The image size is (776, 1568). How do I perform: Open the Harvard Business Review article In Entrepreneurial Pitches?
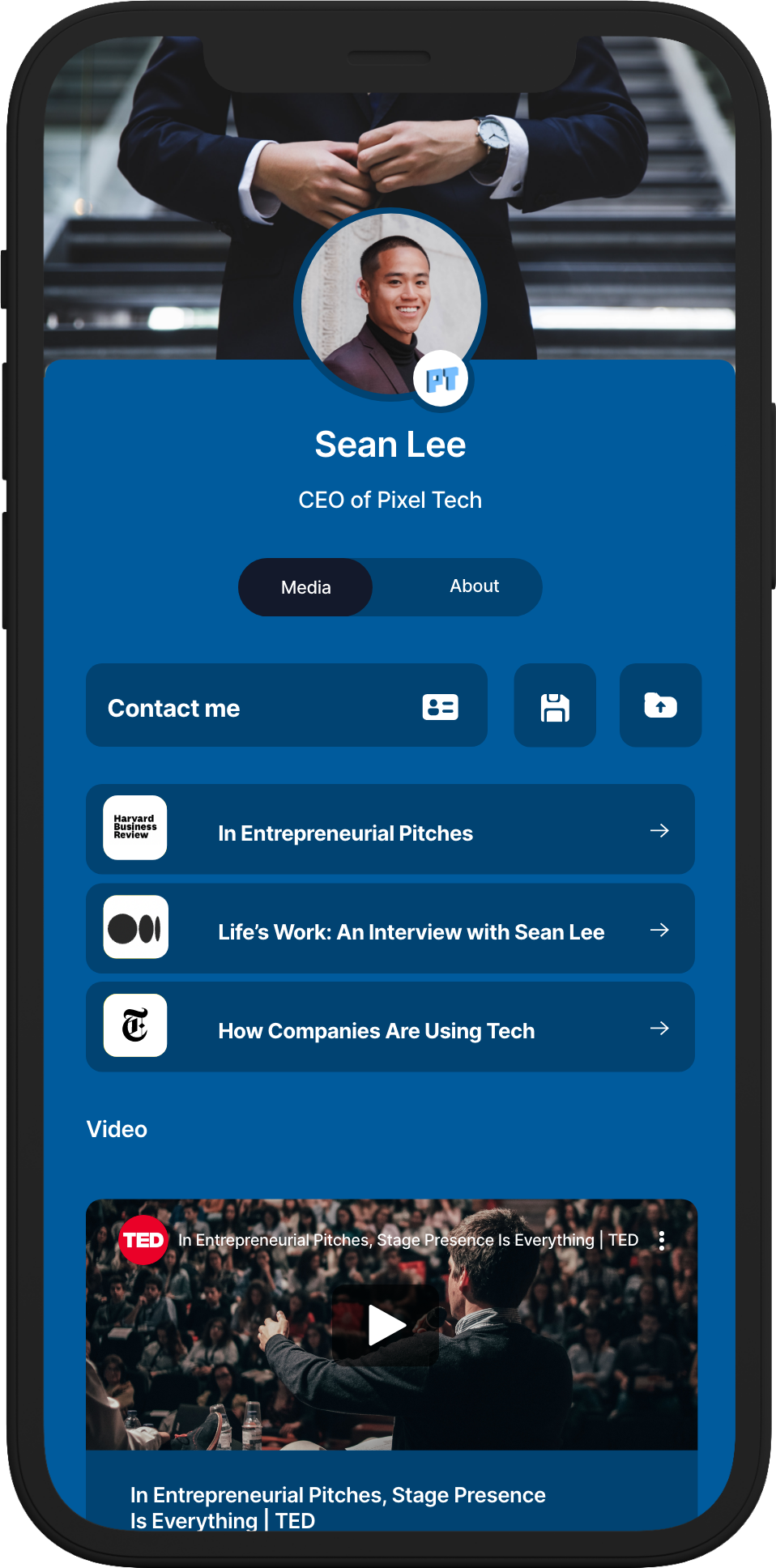(x=390, y=830)
